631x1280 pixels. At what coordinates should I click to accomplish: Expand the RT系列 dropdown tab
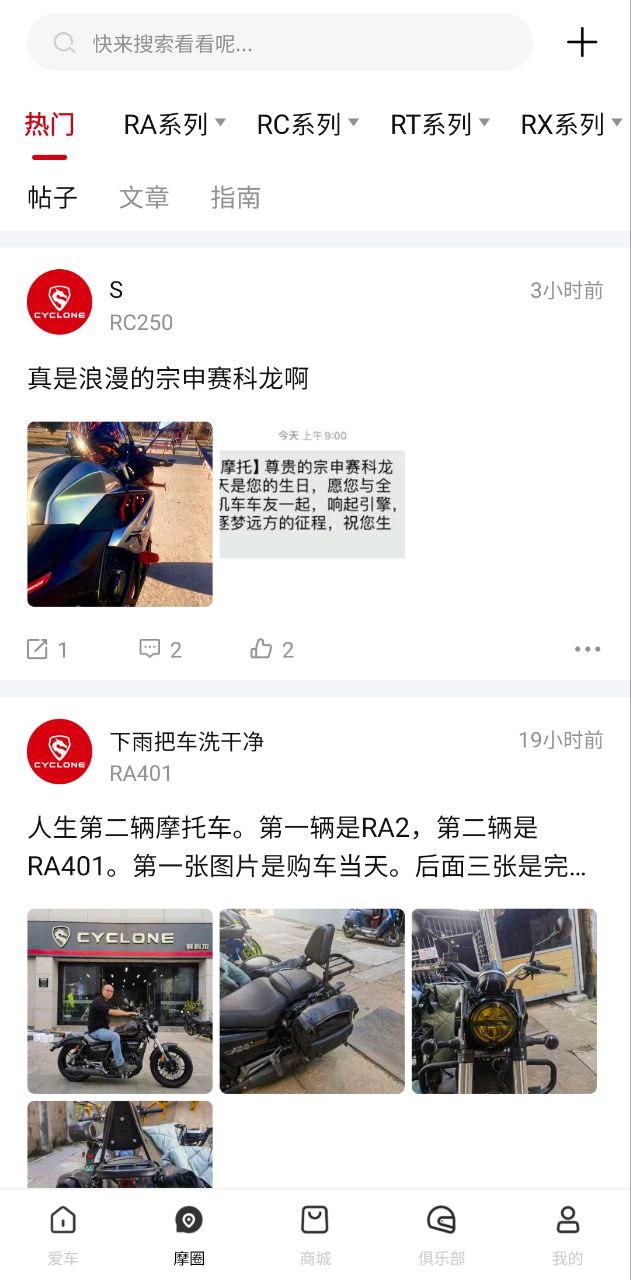click(x=439, y=125)
